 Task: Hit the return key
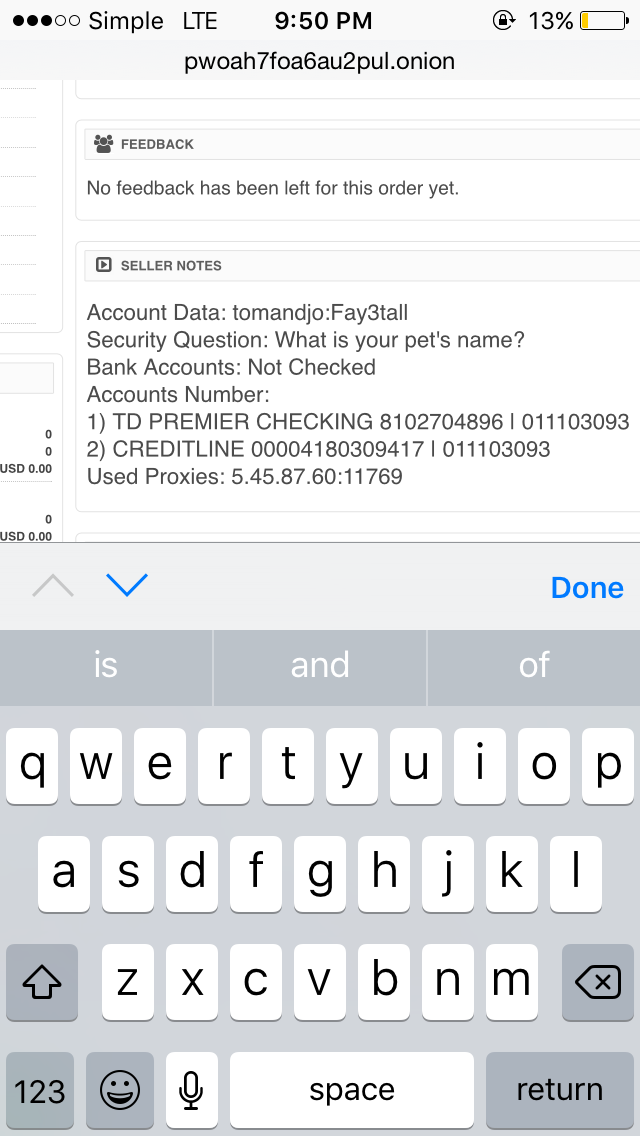[x=560, y=1090]
